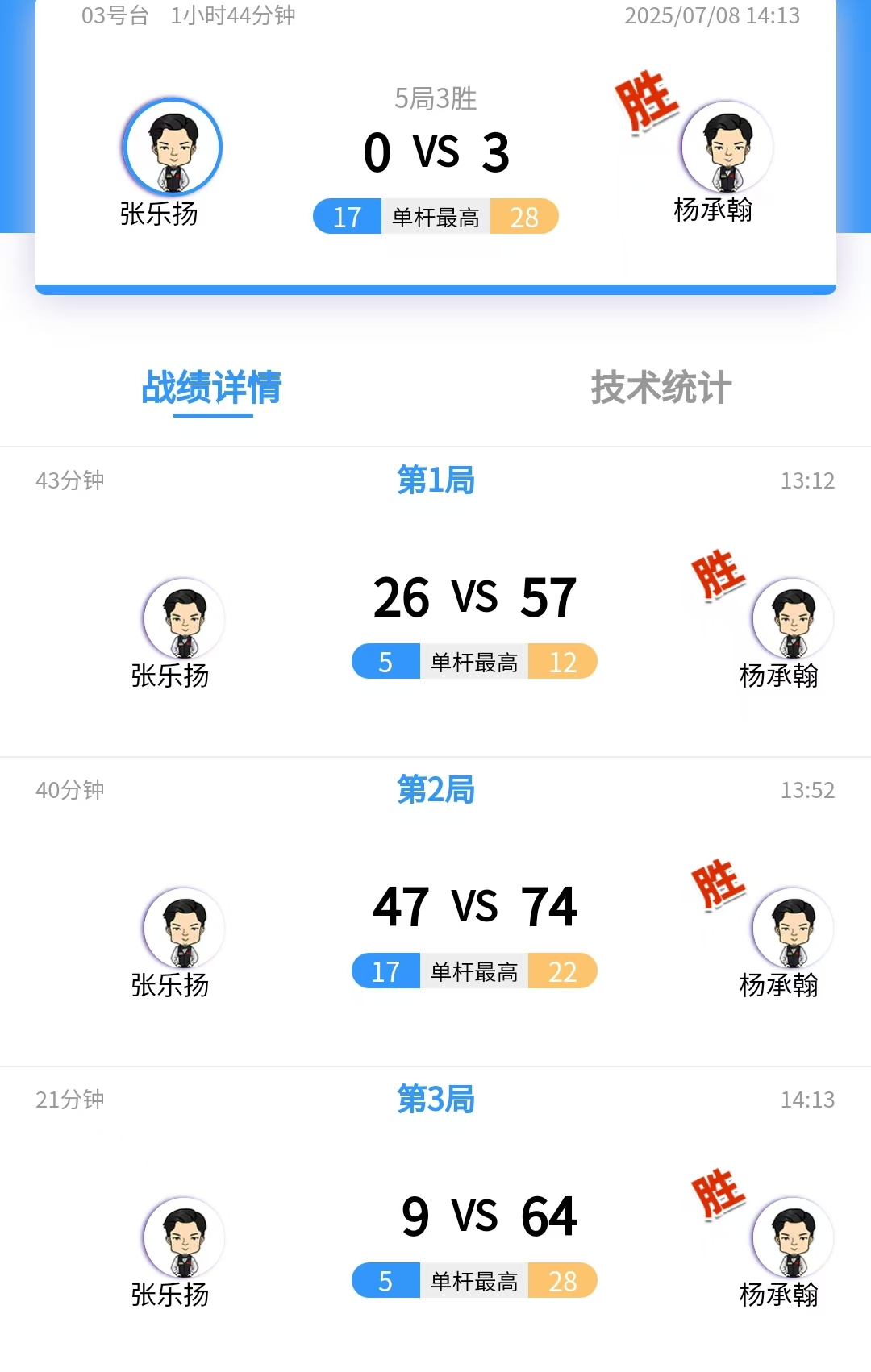Open 张乐扬's avatar in the match header

coord(173,148)
